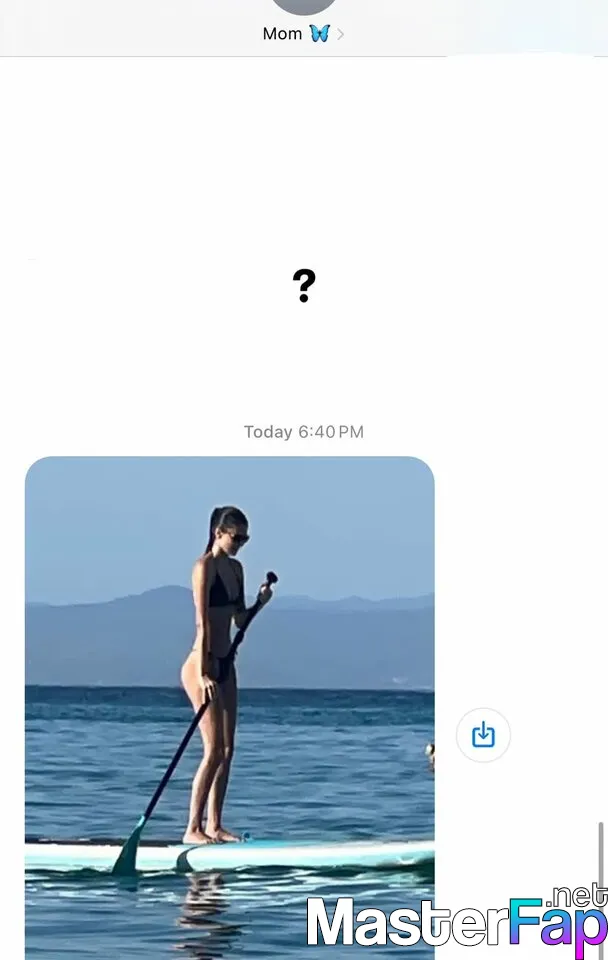The image size is (608, 960).
Task: Save the received photo with the download icon
Action: click(x=483, y=735)
